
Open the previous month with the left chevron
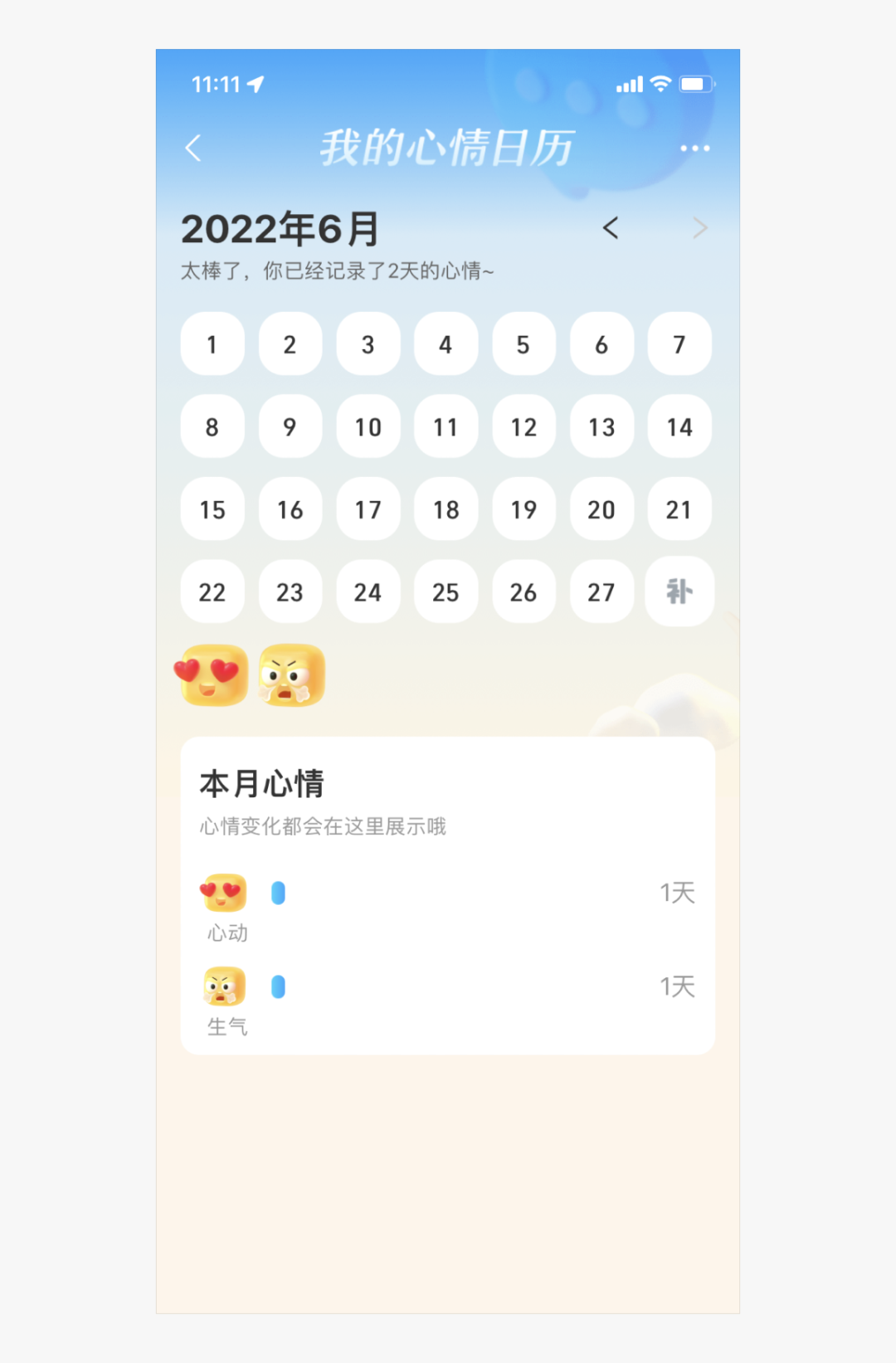click(x=611, y=228)
